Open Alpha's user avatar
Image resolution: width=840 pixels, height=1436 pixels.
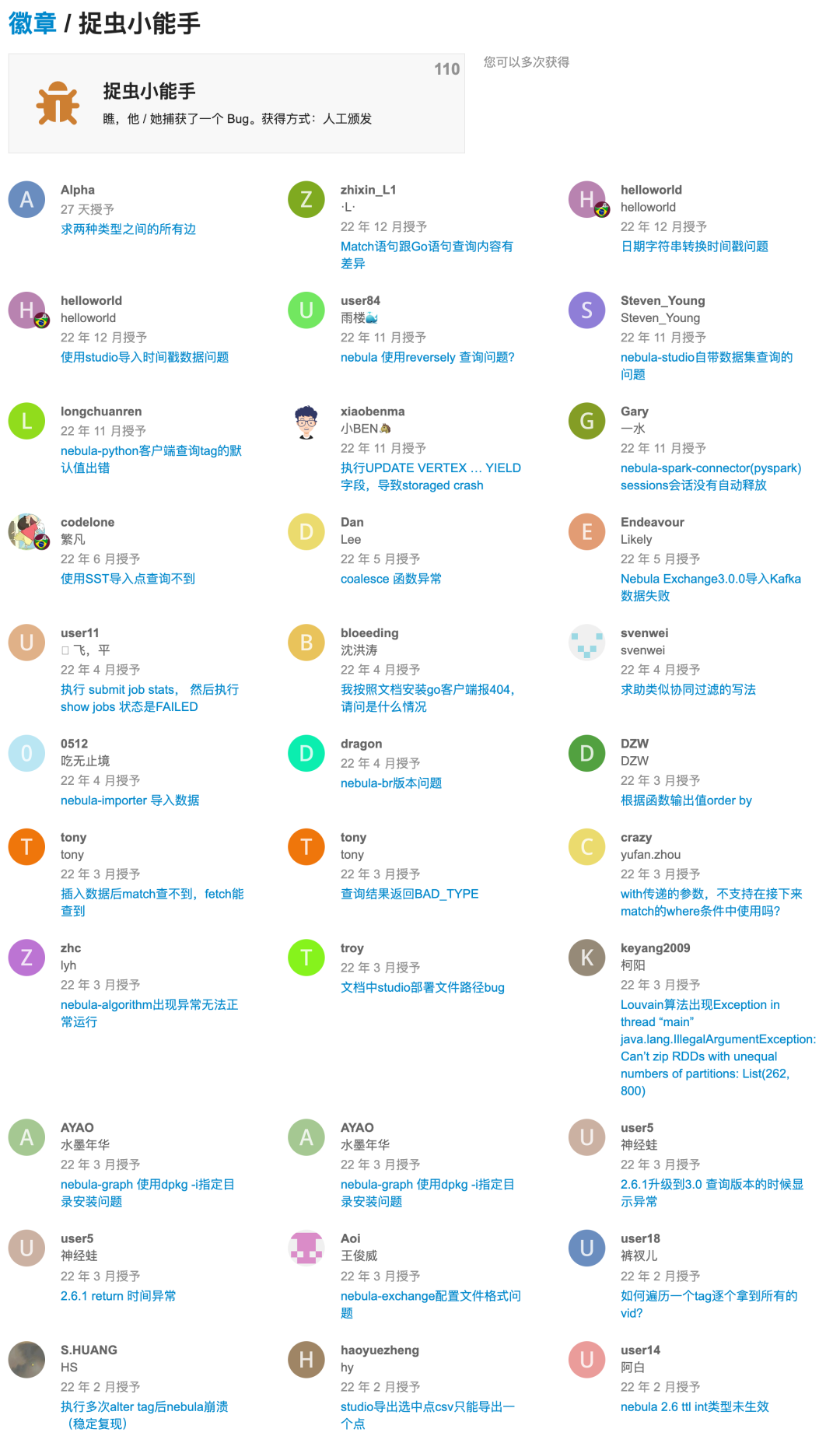[26, 199]
